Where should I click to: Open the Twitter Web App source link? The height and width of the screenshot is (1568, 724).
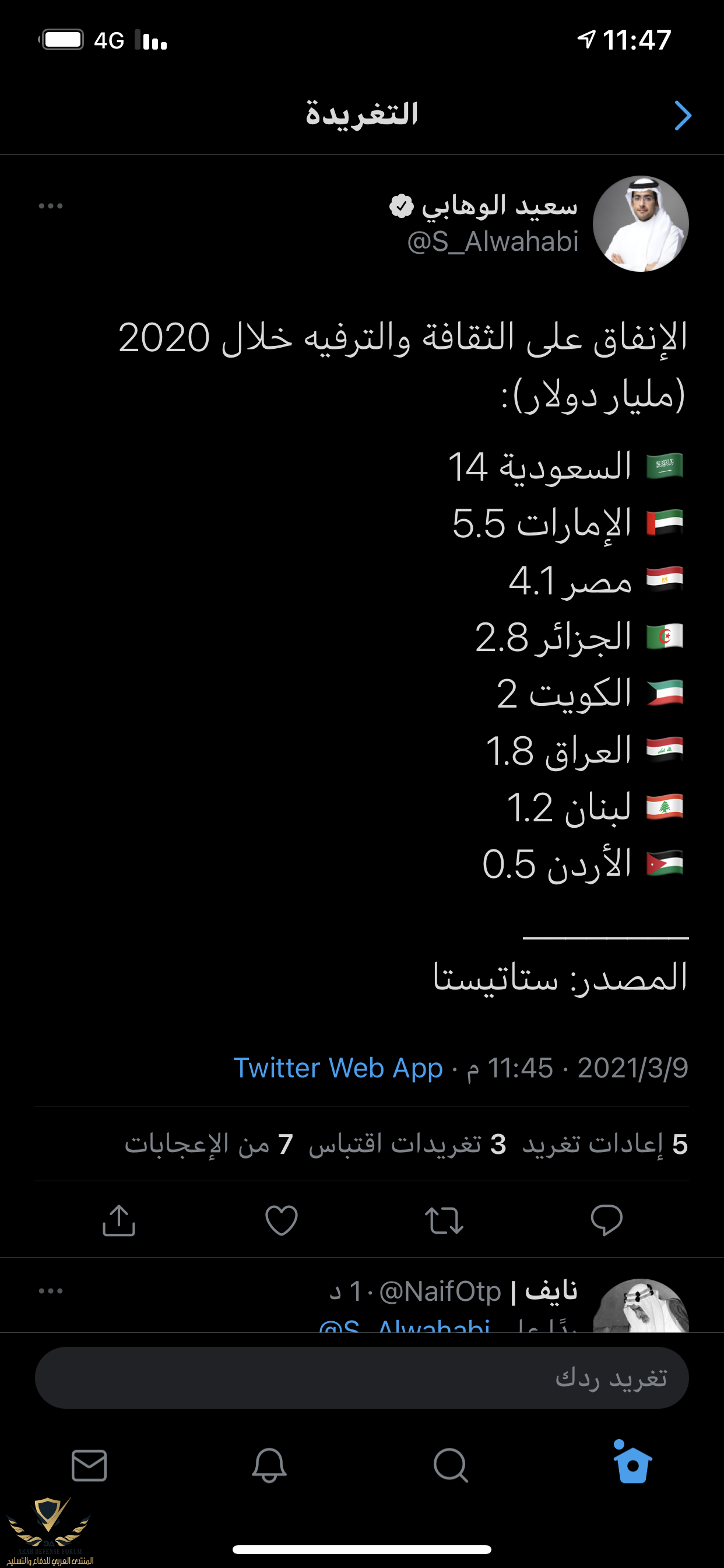[338, 1067]
